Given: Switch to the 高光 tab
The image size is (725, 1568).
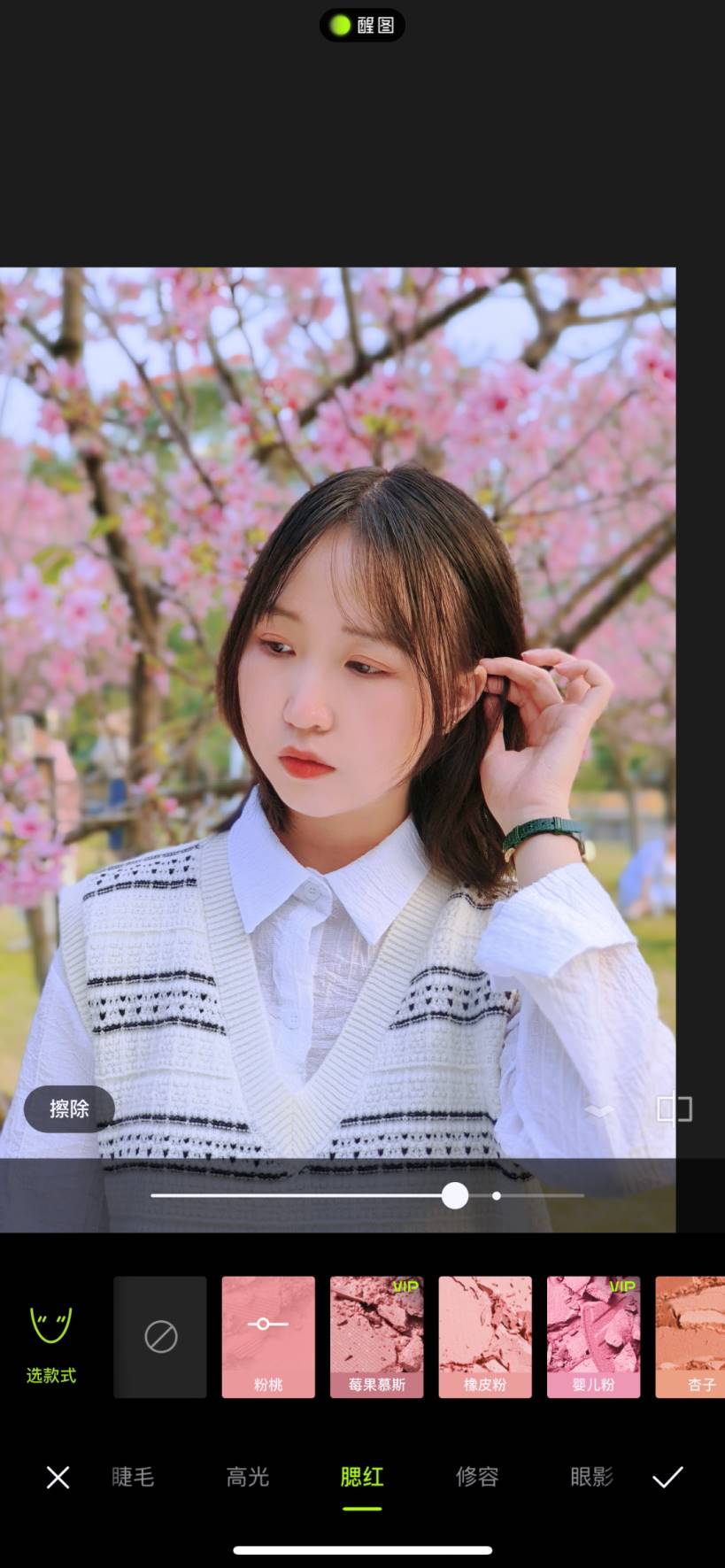Looking at the screenshot, I should pyautogui.click(x=247, y=1477).
